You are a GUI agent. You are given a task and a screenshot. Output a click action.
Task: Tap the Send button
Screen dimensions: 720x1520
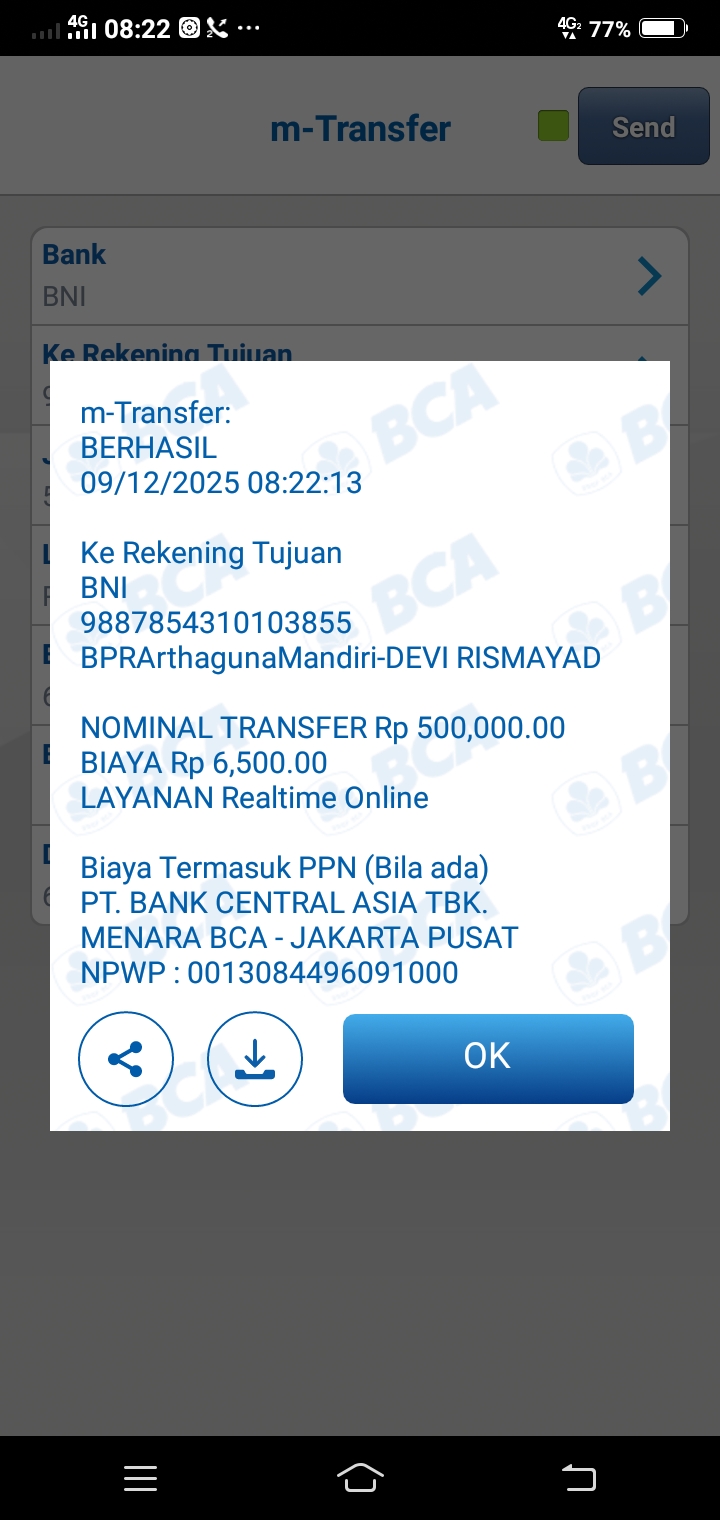pyautogui.click(x=643, y=126)
